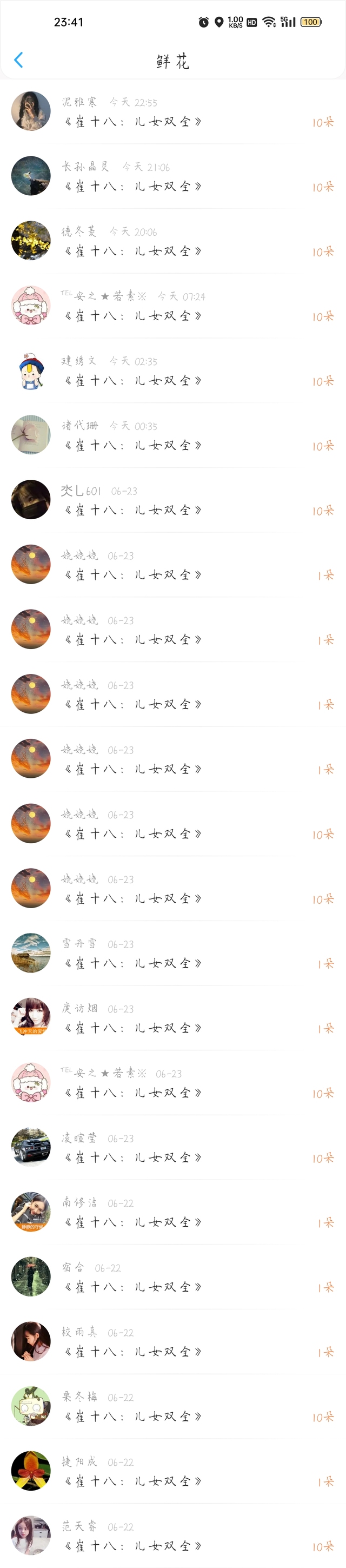Open the flower record from 栗冬梅
Image resolution: width=346 pixels, height=1568 pixels.
pyautogui.click(x=172, y=1407)
